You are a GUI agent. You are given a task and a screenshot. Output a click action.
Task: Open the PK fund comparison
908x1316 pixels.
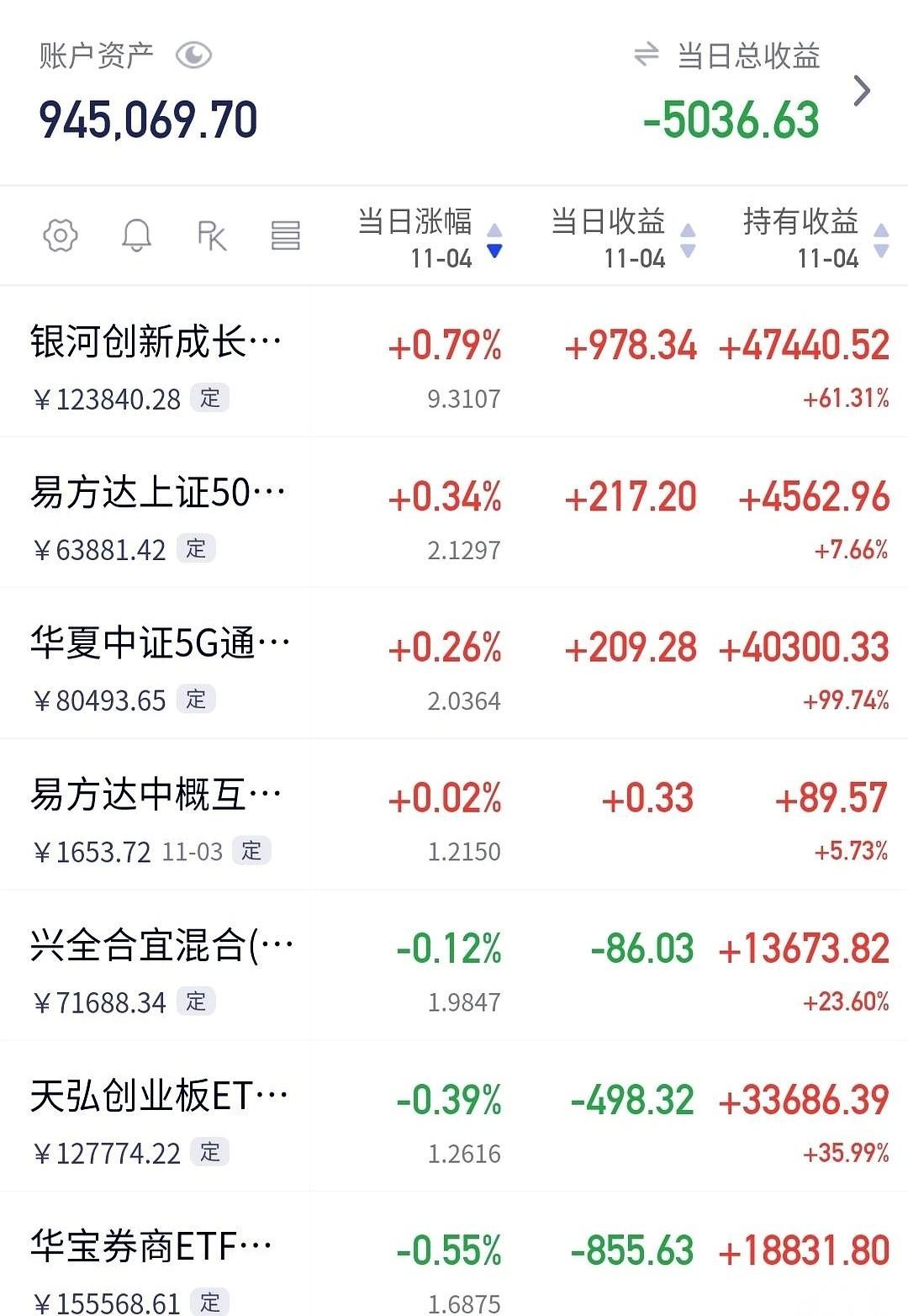tap(211, 235)
